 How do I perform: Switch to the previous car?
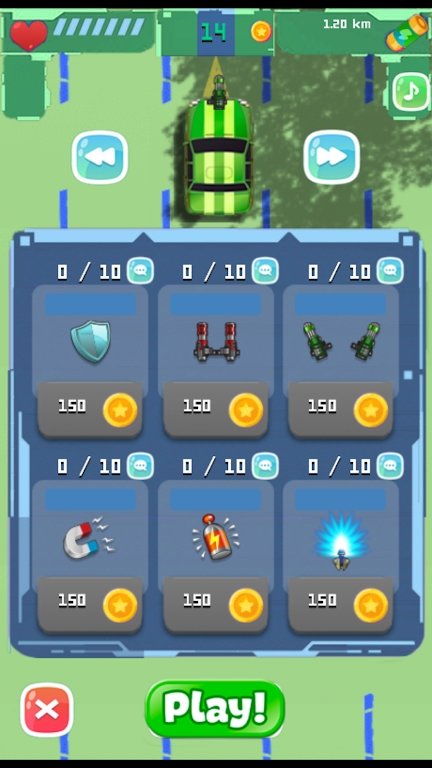tap(100, 157)
